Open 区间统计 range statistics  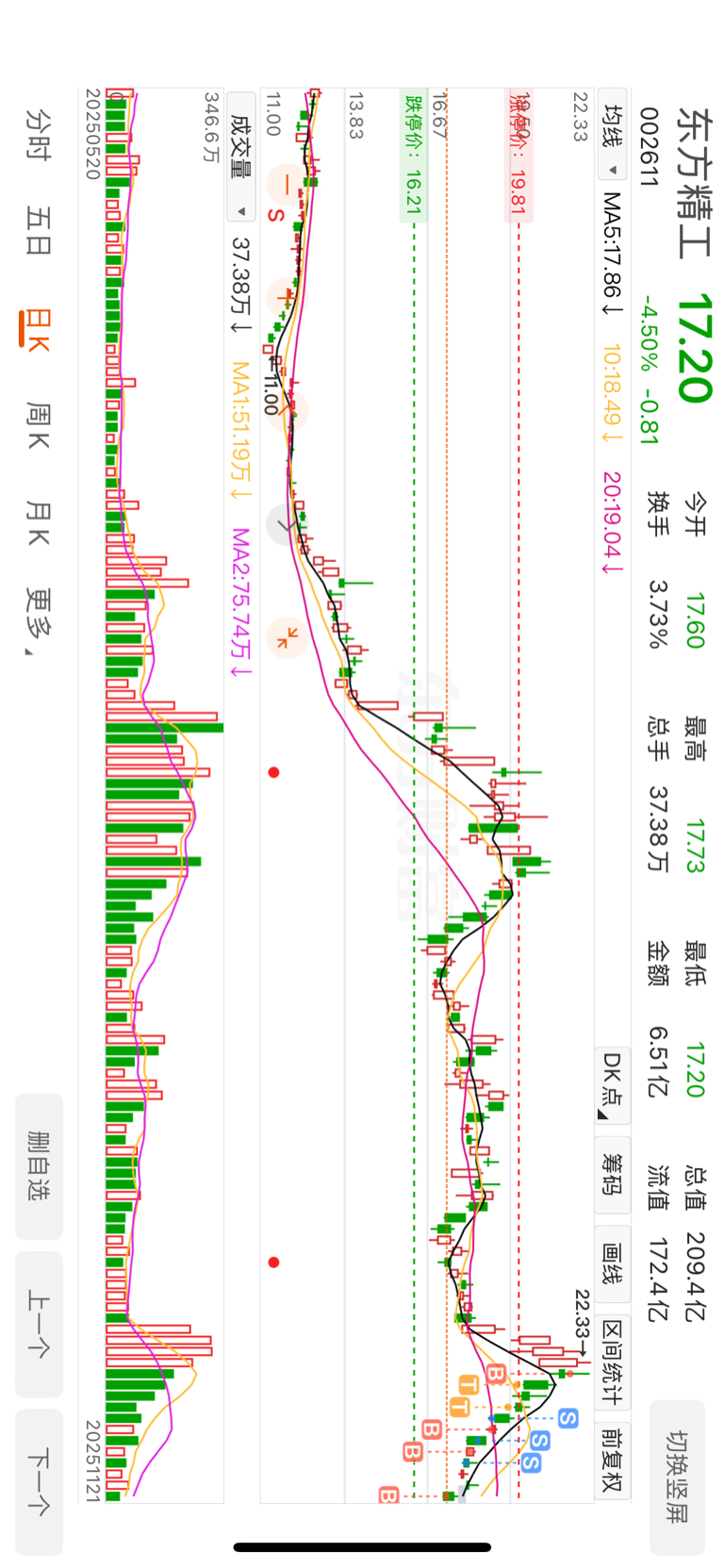612,1366
